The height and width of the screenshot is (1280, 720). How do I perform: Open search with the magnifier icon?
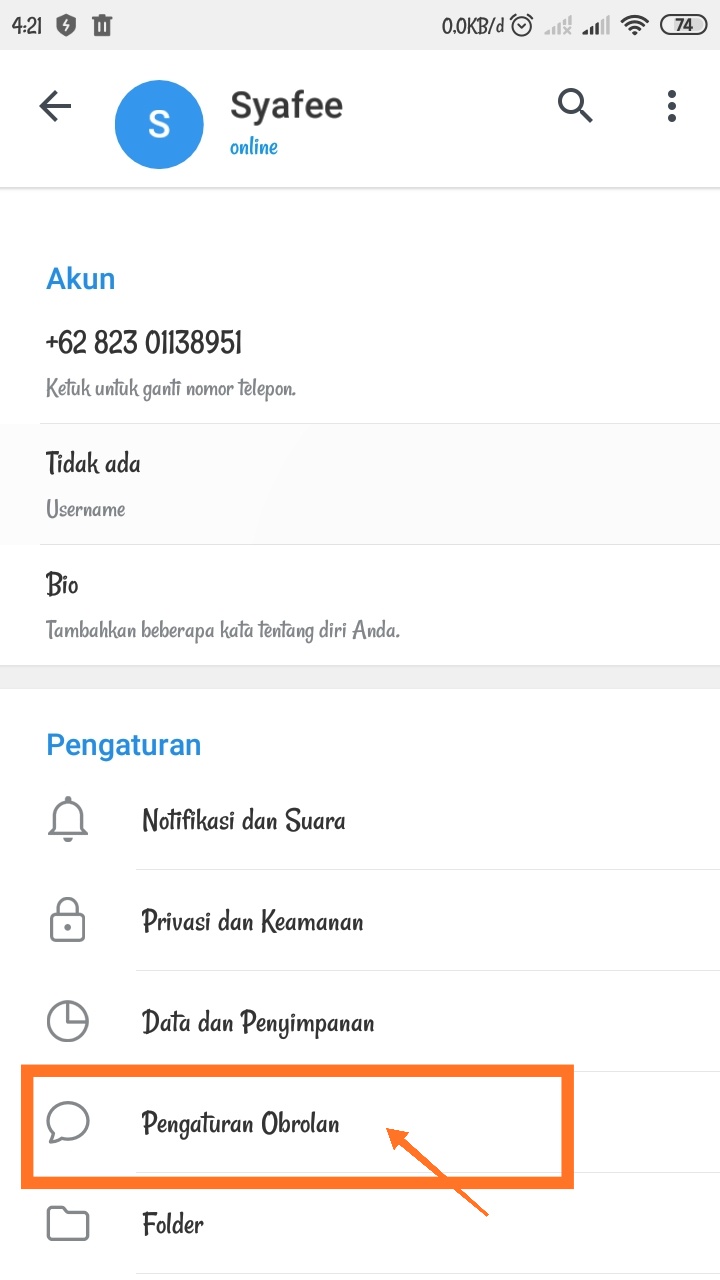click(575, 105)
